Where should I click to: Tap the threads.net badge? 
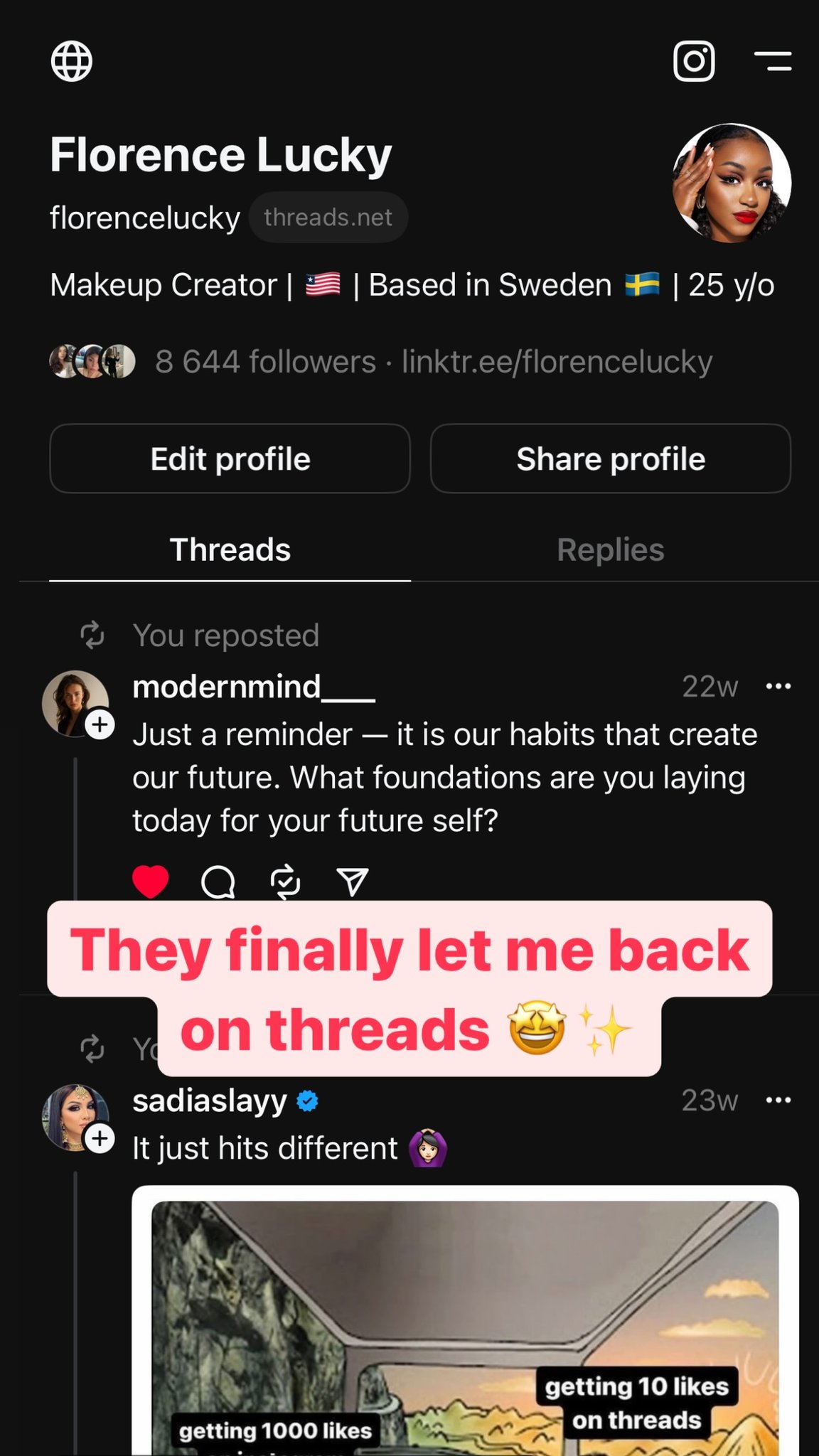pyautogui.click(x=328, y=217)
